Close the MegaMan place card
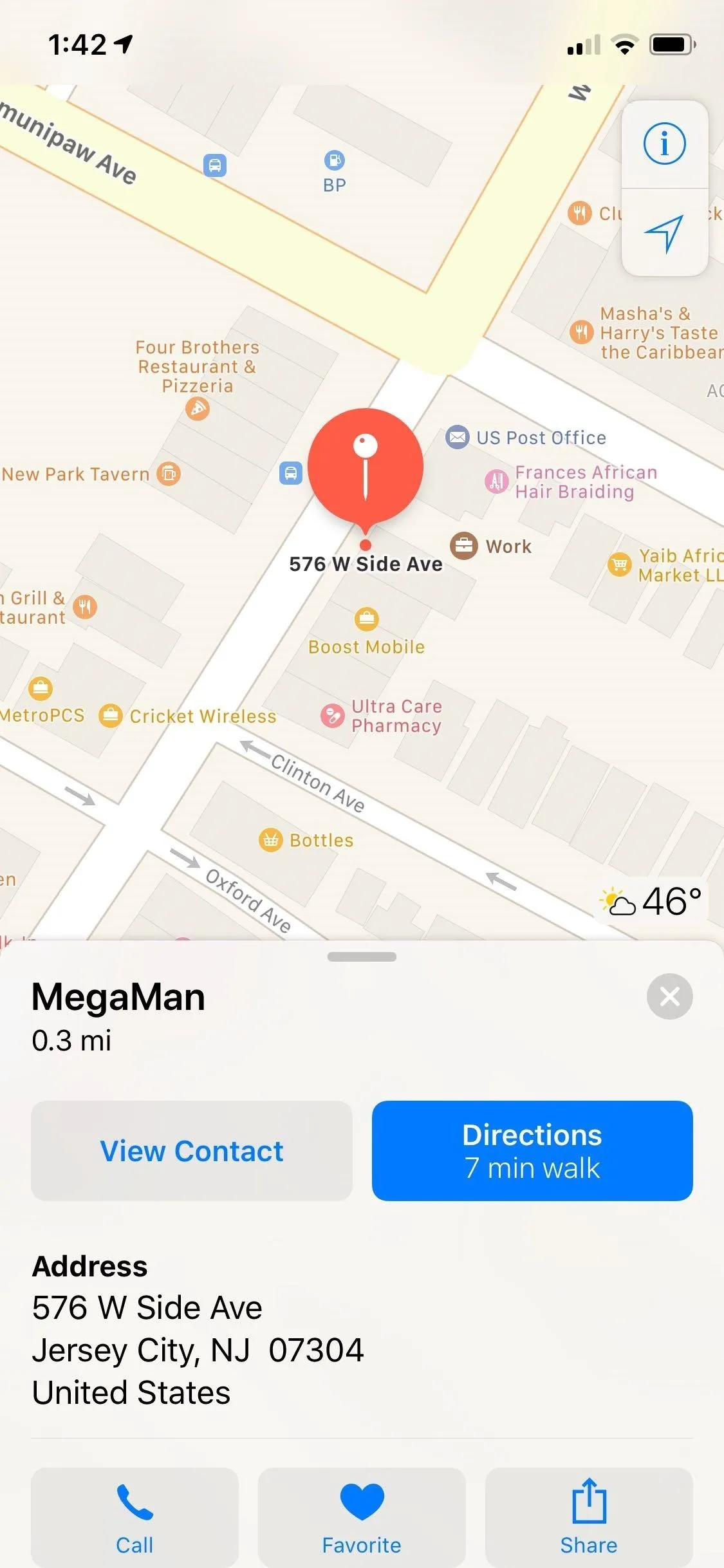Image resolution: width=724 pixels, height=1568 pixels. coord(669,996)
